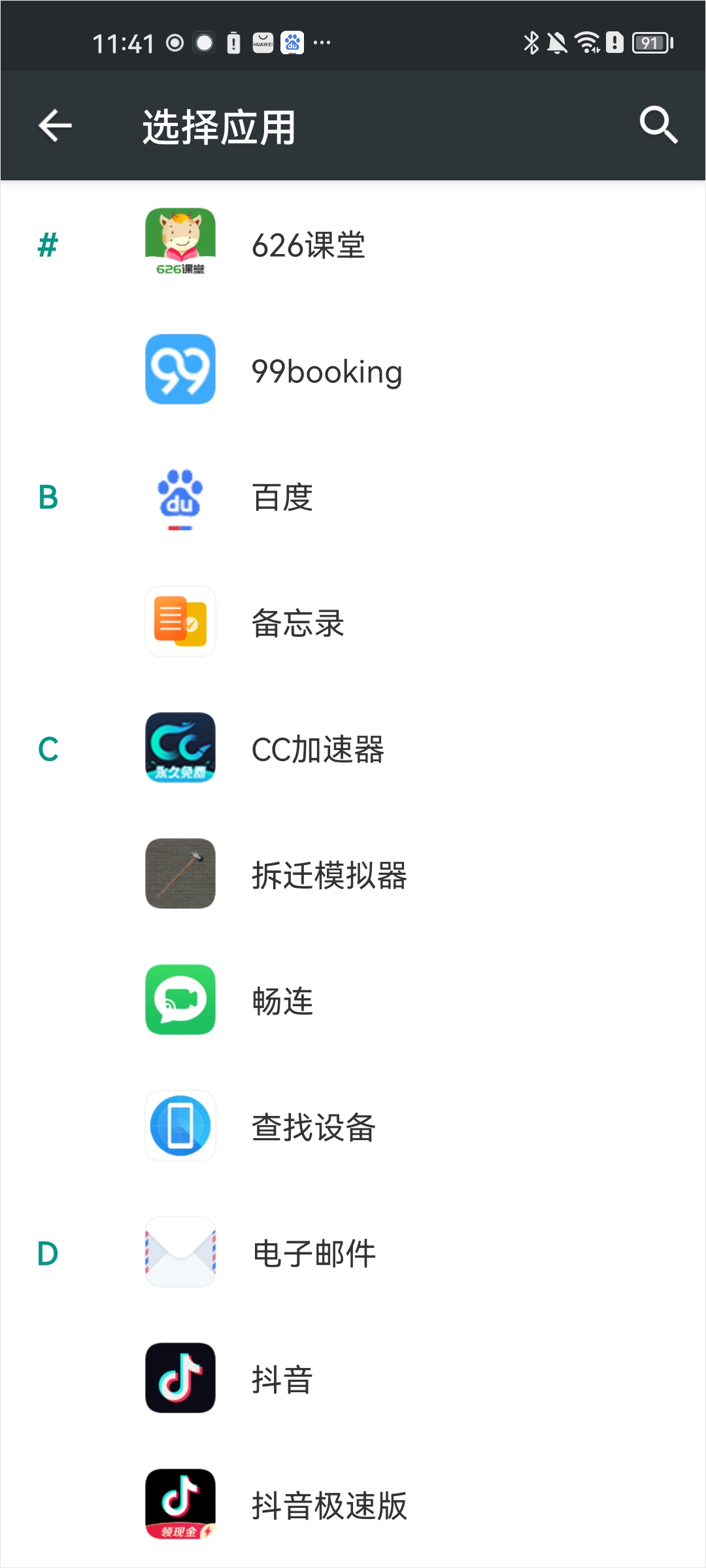Open 99booking via its blue icon
This screenshot has width=706, height=1568.
180,369
